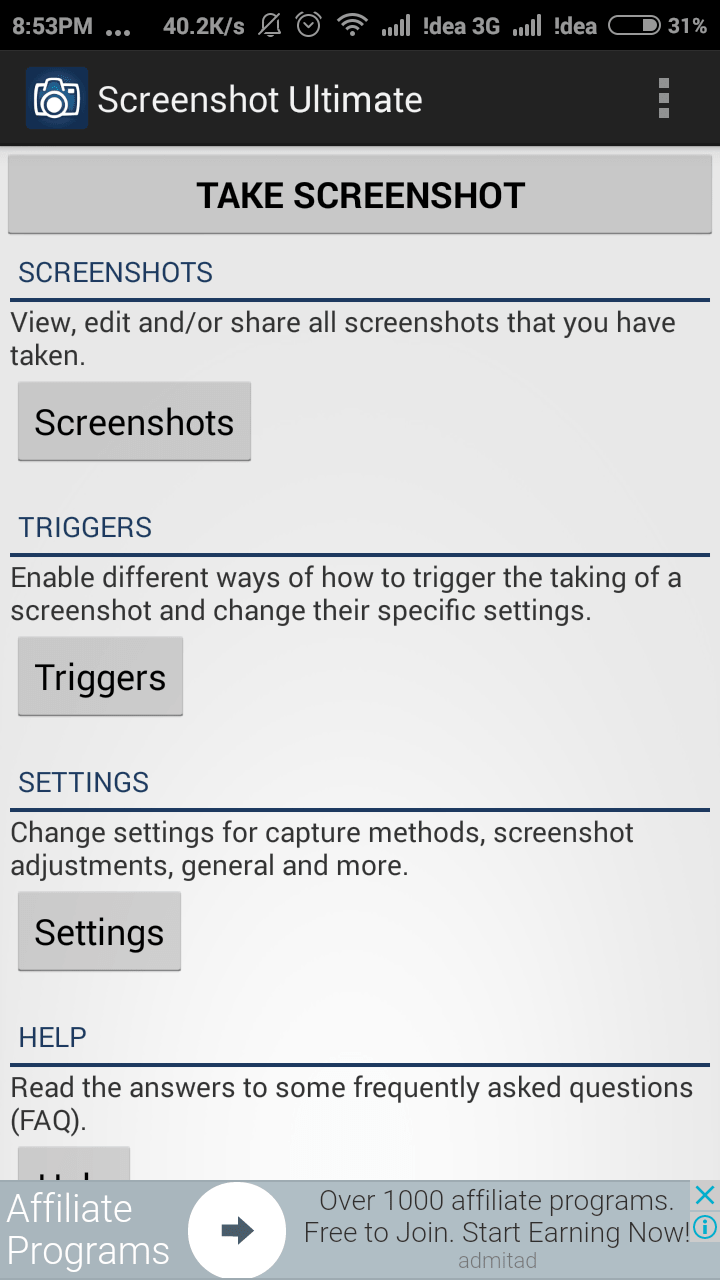View ad info icon on banner
The image size is (720, 1280).
tap(705, 1226)
